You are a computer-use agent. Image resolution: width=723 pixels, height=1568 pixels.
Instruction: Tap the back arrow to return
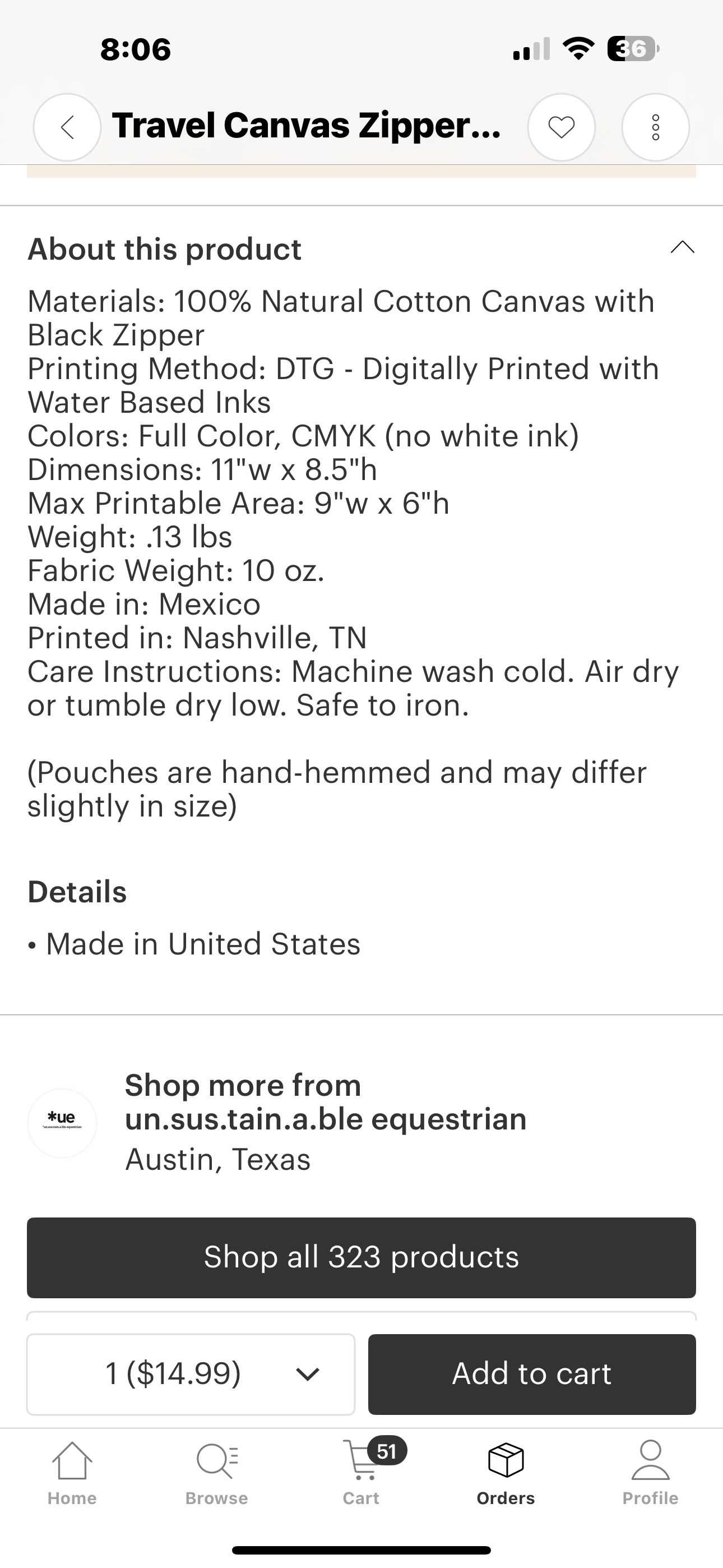tap(67, 127)
